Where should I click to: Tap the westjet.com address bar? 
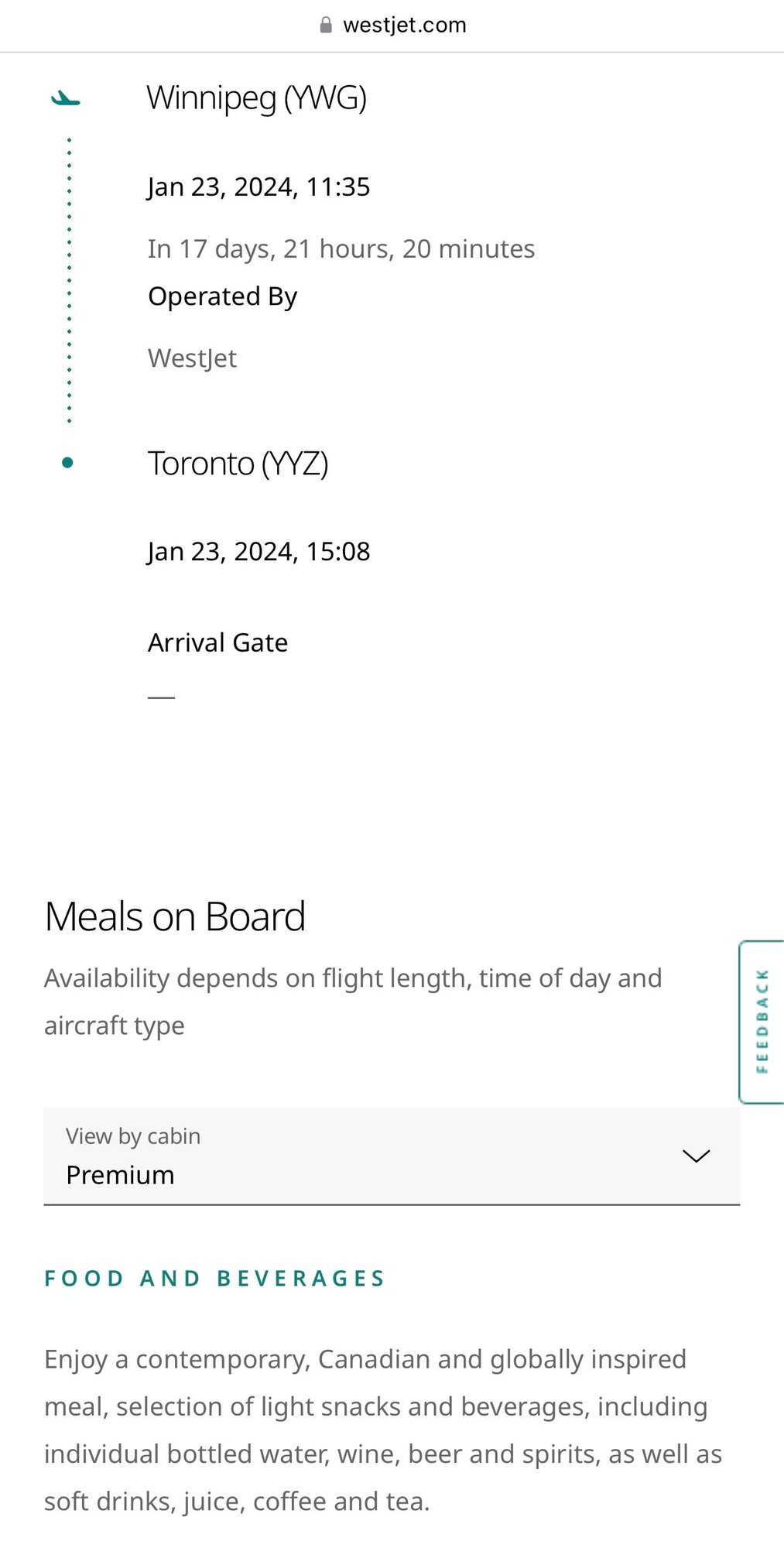point(392,24)
